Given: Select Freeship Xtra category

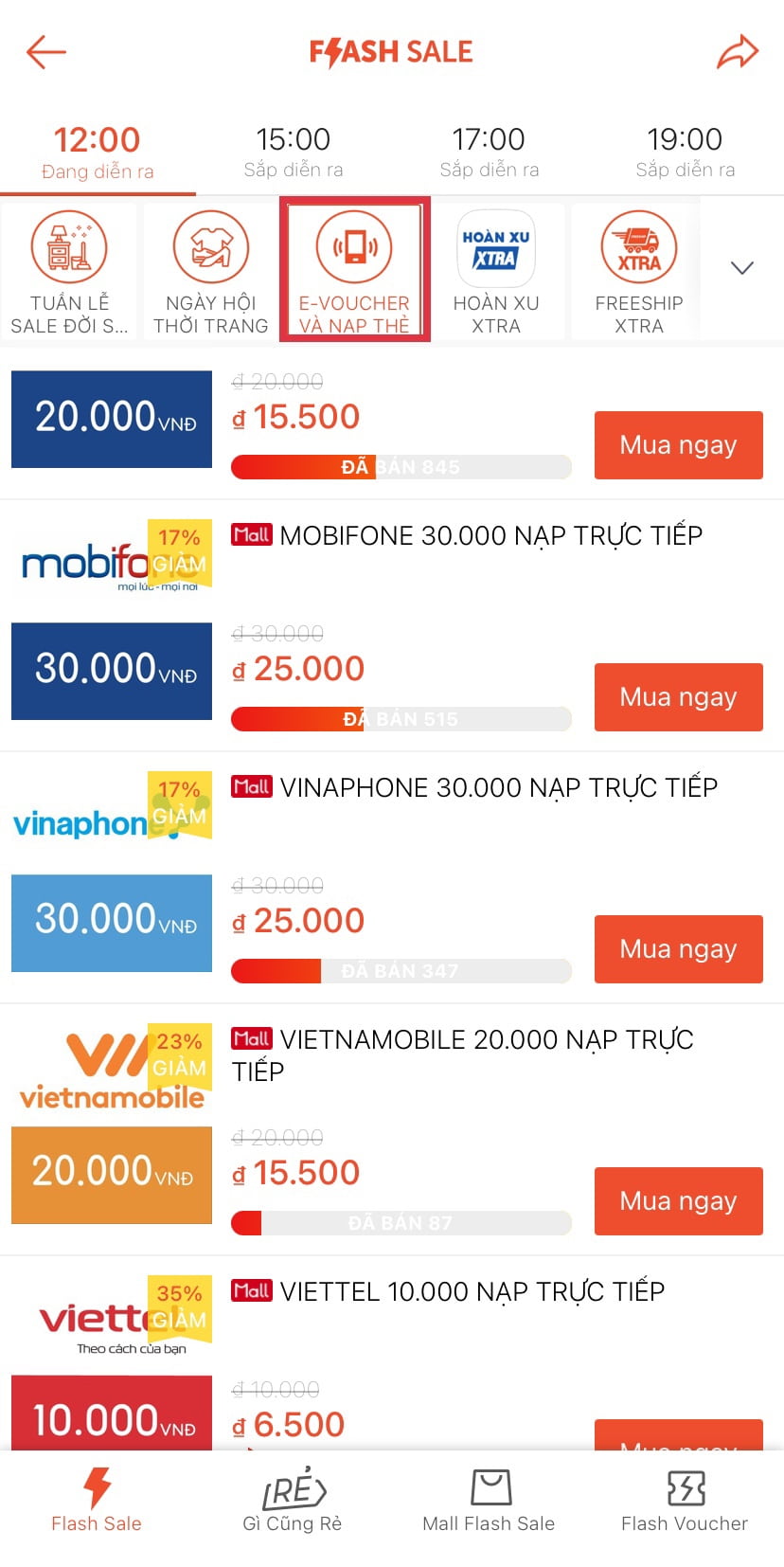Looking at the screenshot, I should click(639, 272).
